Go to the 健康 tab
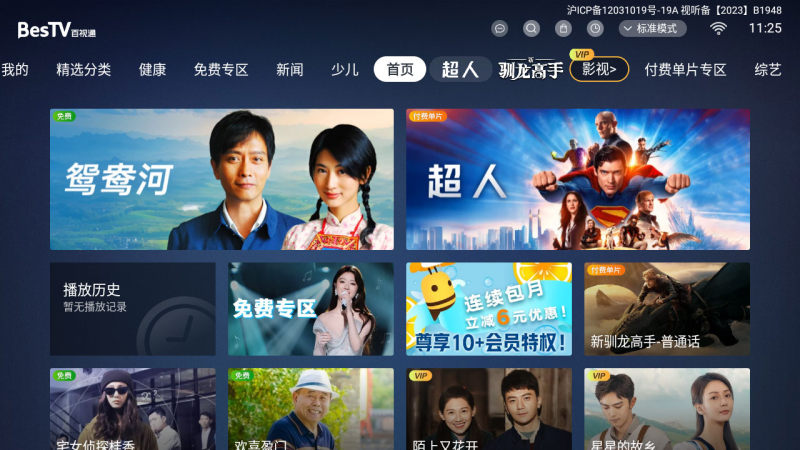The height and width of the screenshot is (450, 800). coord(153,70)
